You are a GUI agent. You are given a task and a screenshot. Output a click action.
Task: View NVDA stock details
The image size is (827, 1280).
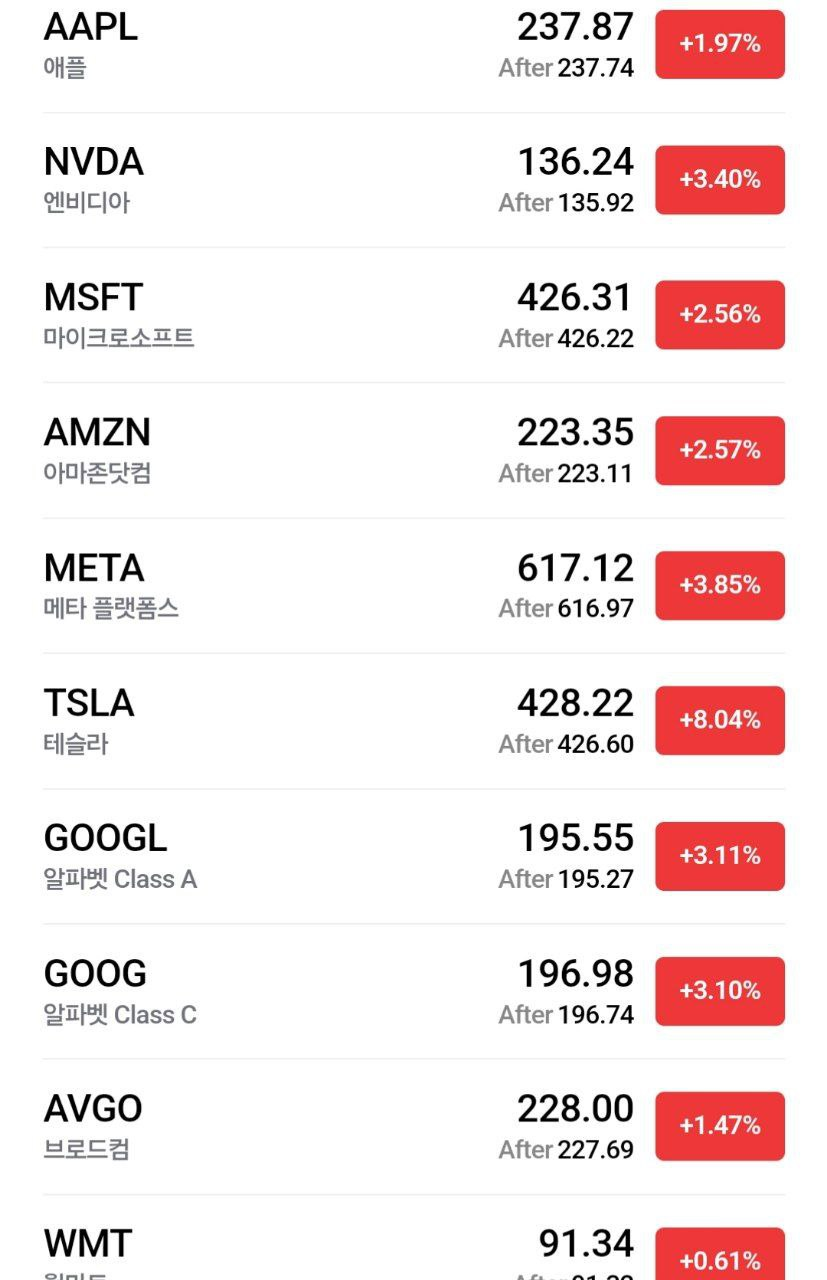(300, 180)
